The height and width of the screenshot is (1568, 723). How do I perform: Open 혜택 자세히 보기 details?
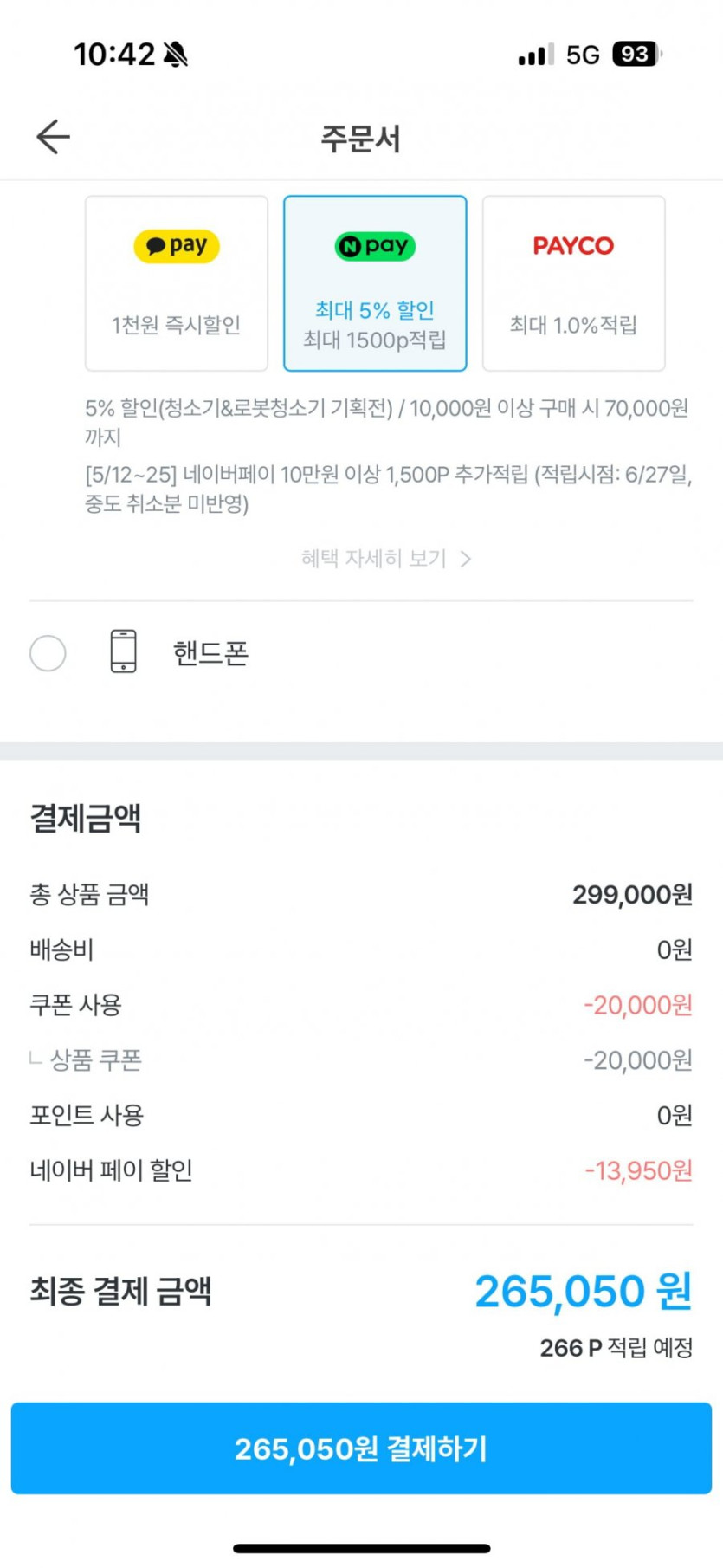coord(385,559)
